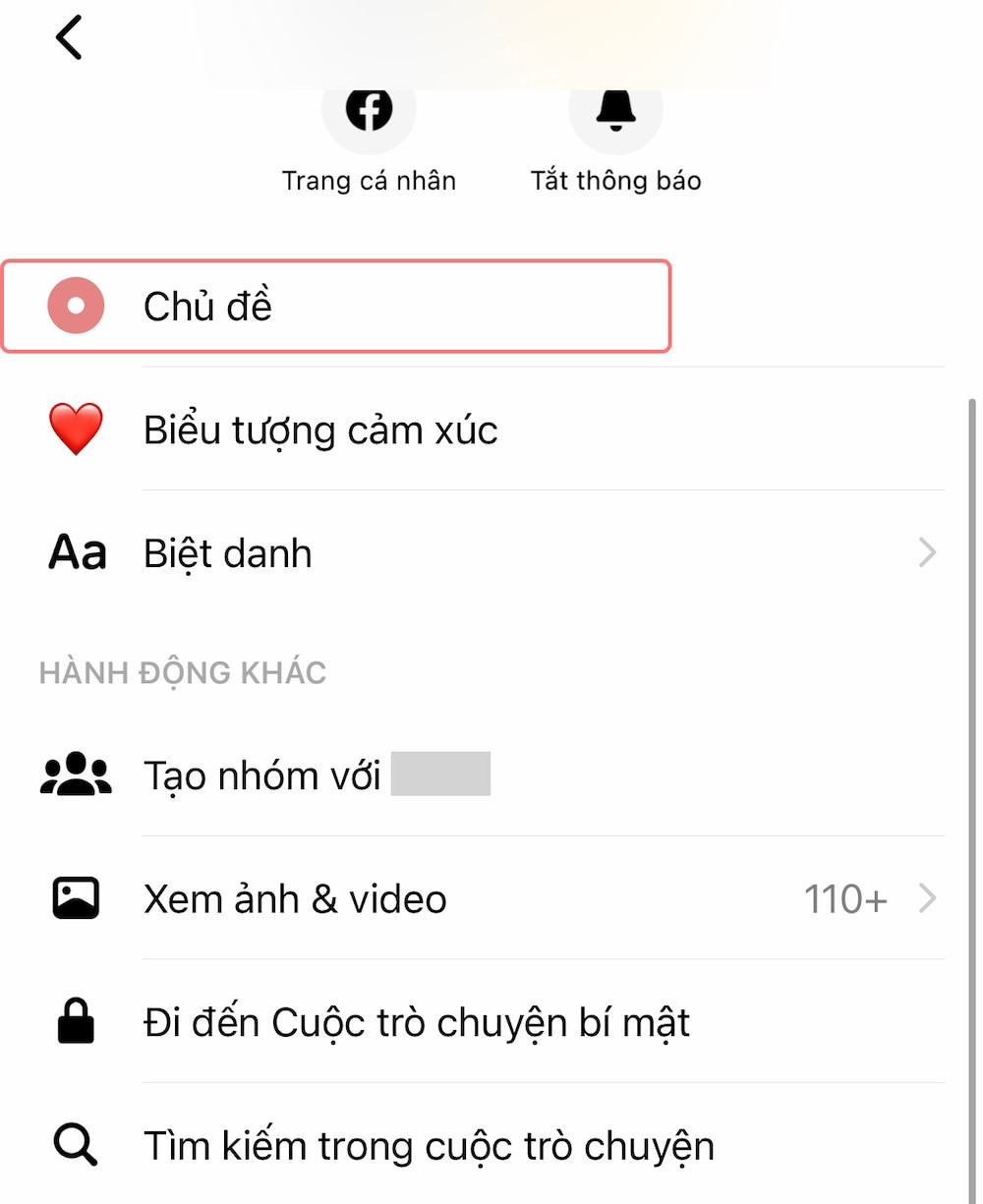Click the group-people icon beside "Tạo nhóm với"
The width and height of the screenshot is (983, 1204).
click(76, 774)
